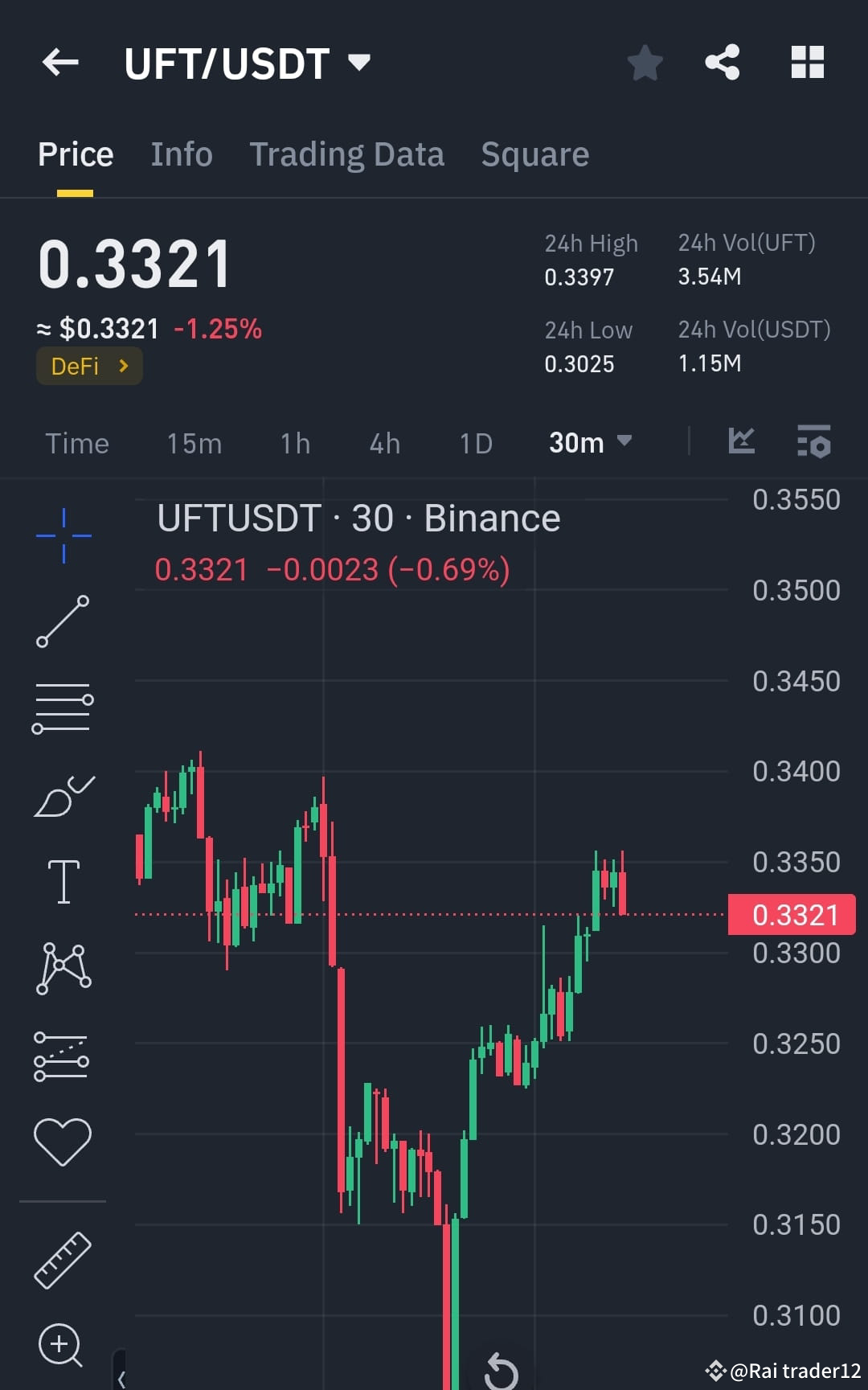Switch to the Trading Data tab
868x1390 pixels.
[347, 154]
